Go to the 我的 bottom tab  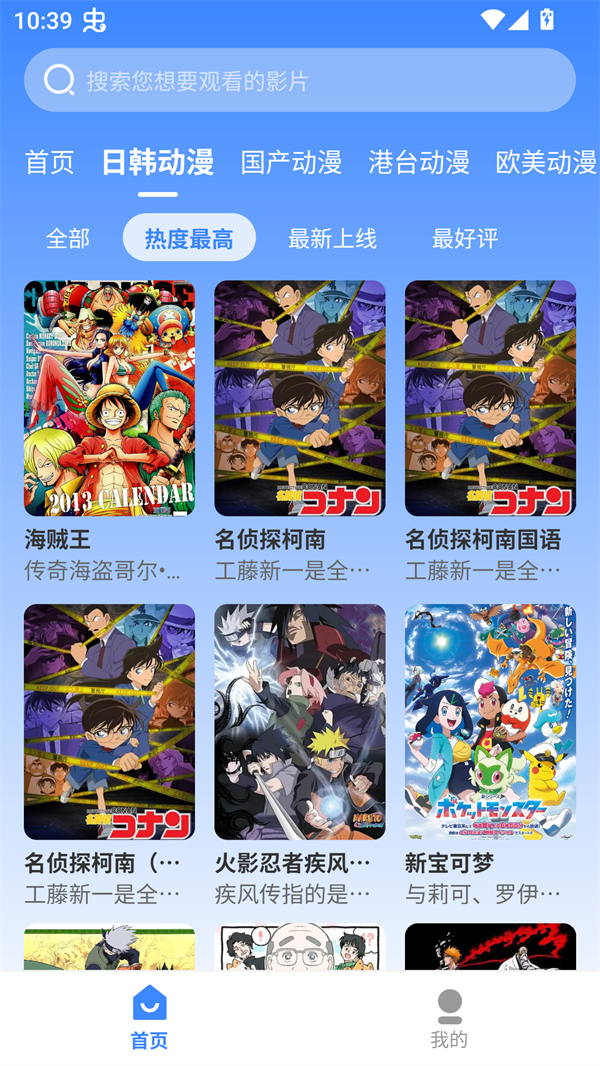tap(449, 1018)
